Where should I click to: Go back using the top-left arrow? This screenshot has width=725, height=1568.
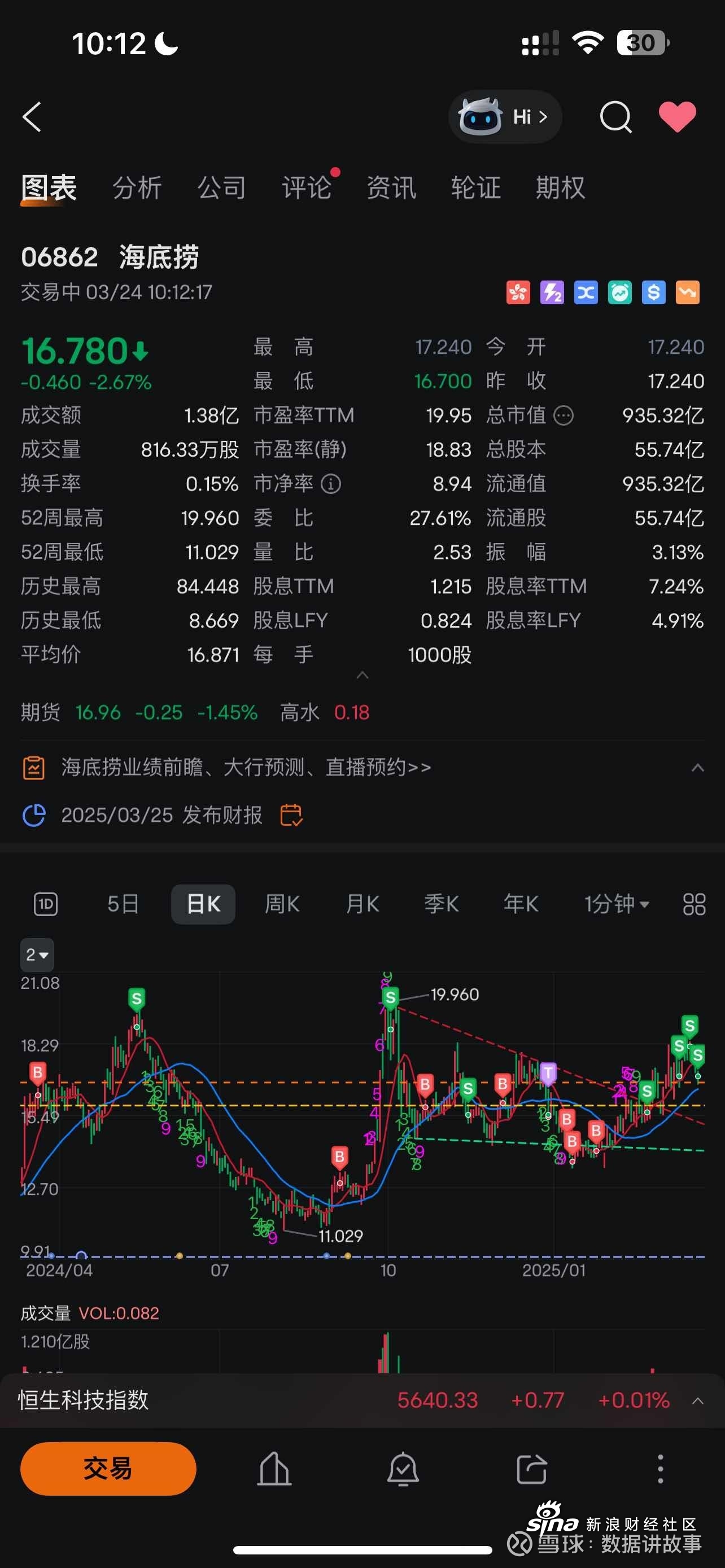[32, 117]
